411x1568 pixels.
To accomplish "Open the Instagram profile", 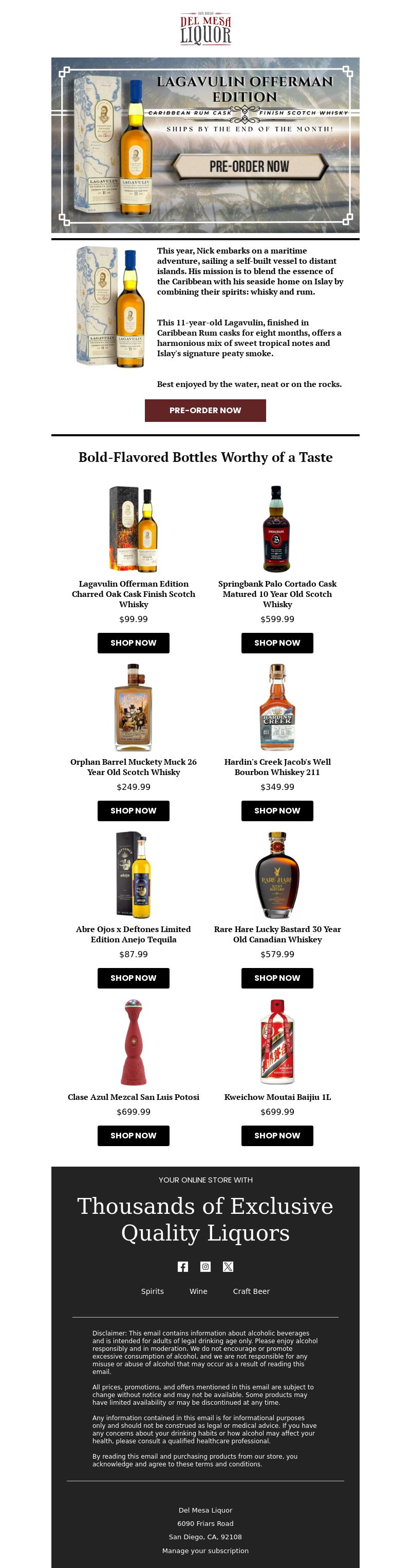I will (205, 1266).
